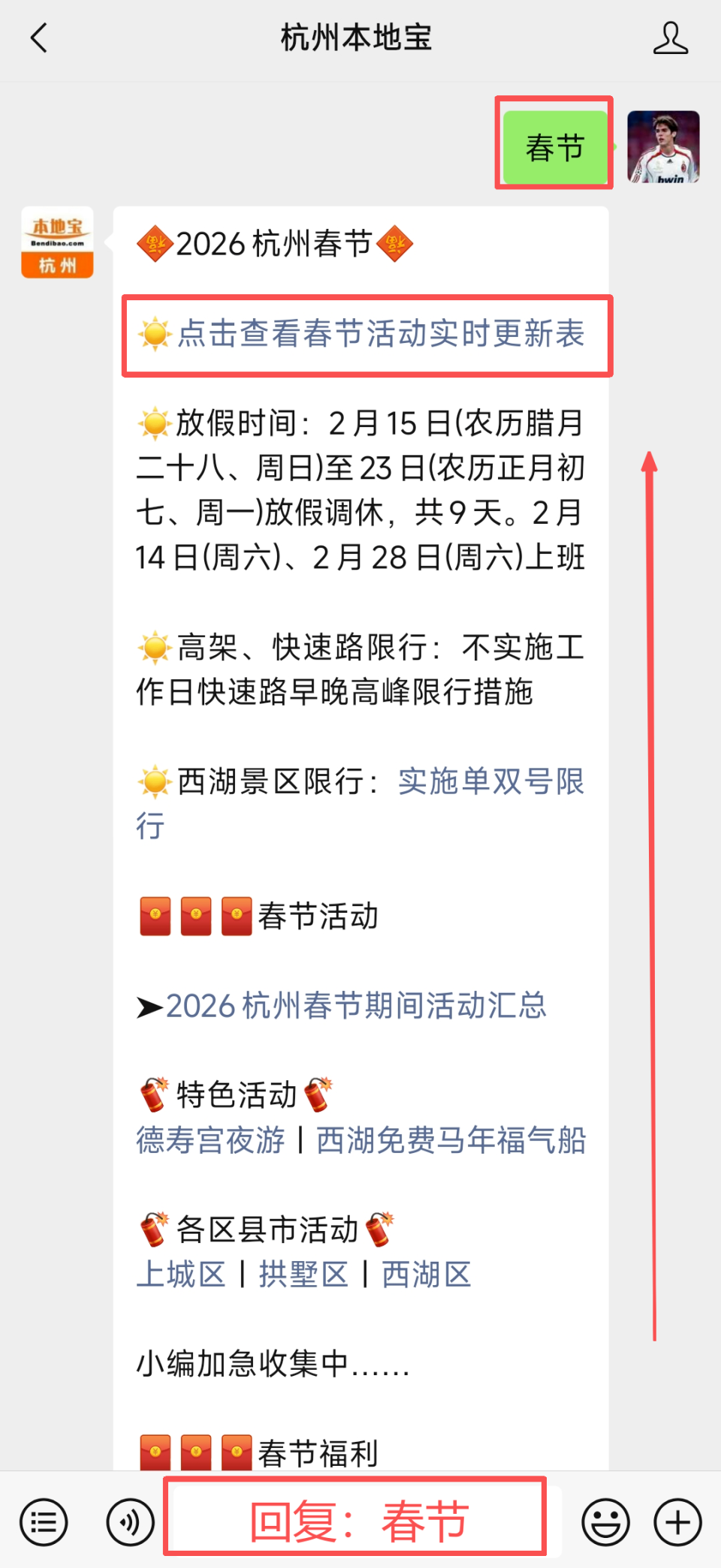Image resolution: width=721 pixels, height=1568 pixels.
Task: Switch to voice input mode
Action: pos(129,1521)
